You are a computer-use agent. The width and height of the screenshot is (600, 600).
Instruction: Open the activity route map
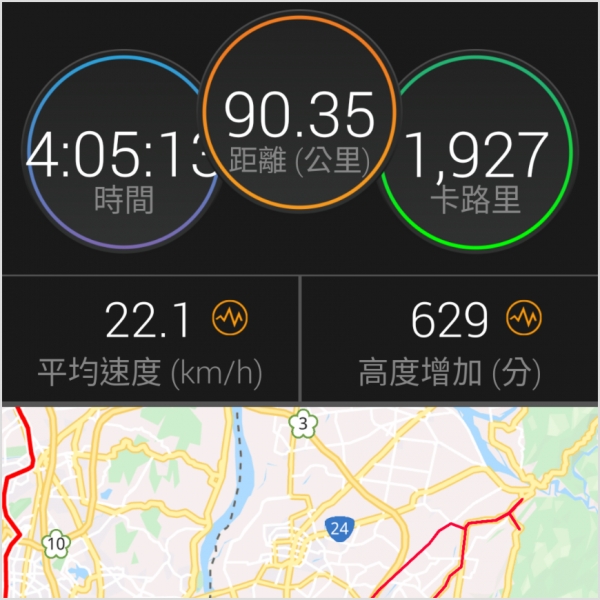coord(300,503)
